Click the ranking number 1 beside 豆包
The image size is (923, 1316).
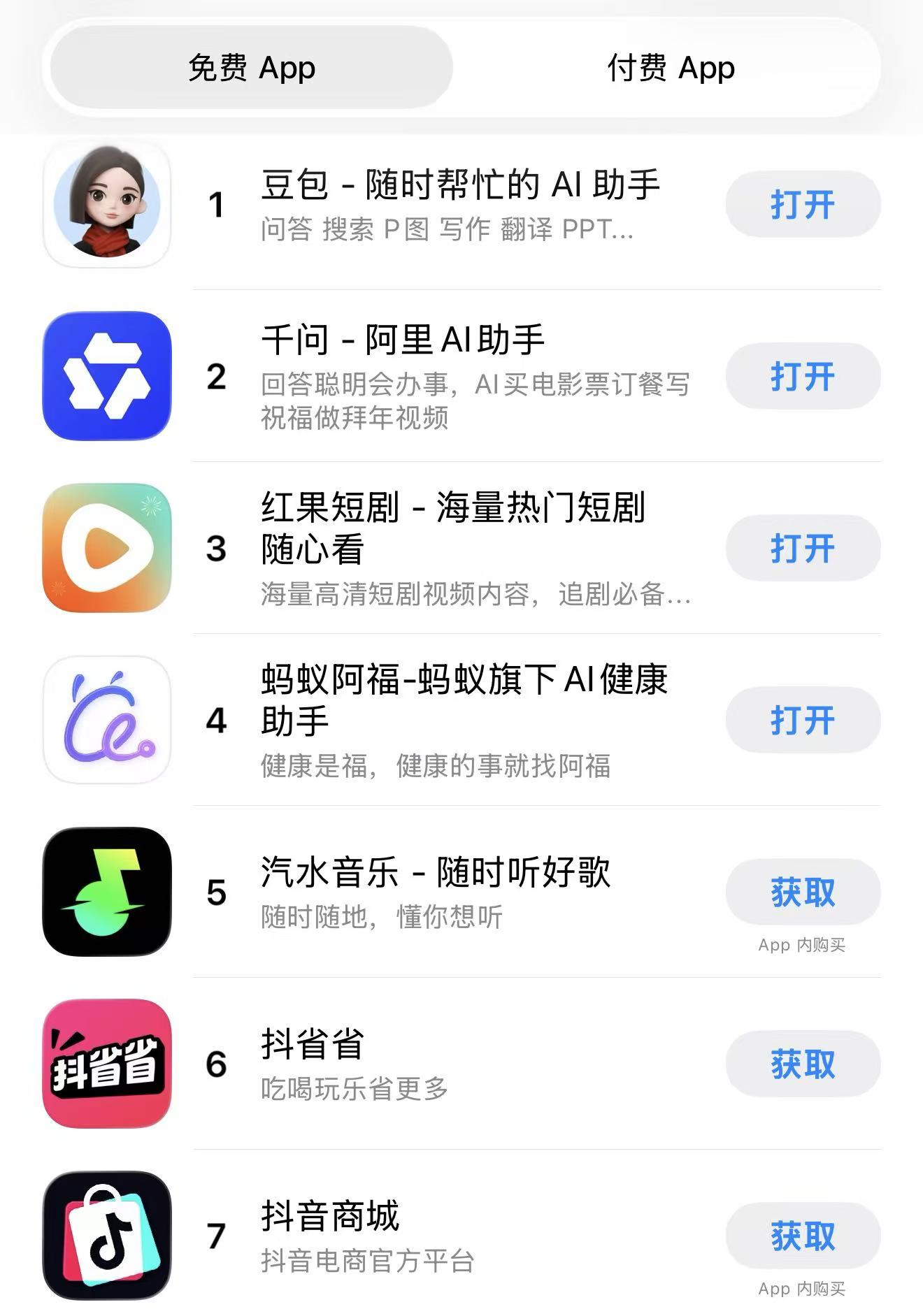217,204
